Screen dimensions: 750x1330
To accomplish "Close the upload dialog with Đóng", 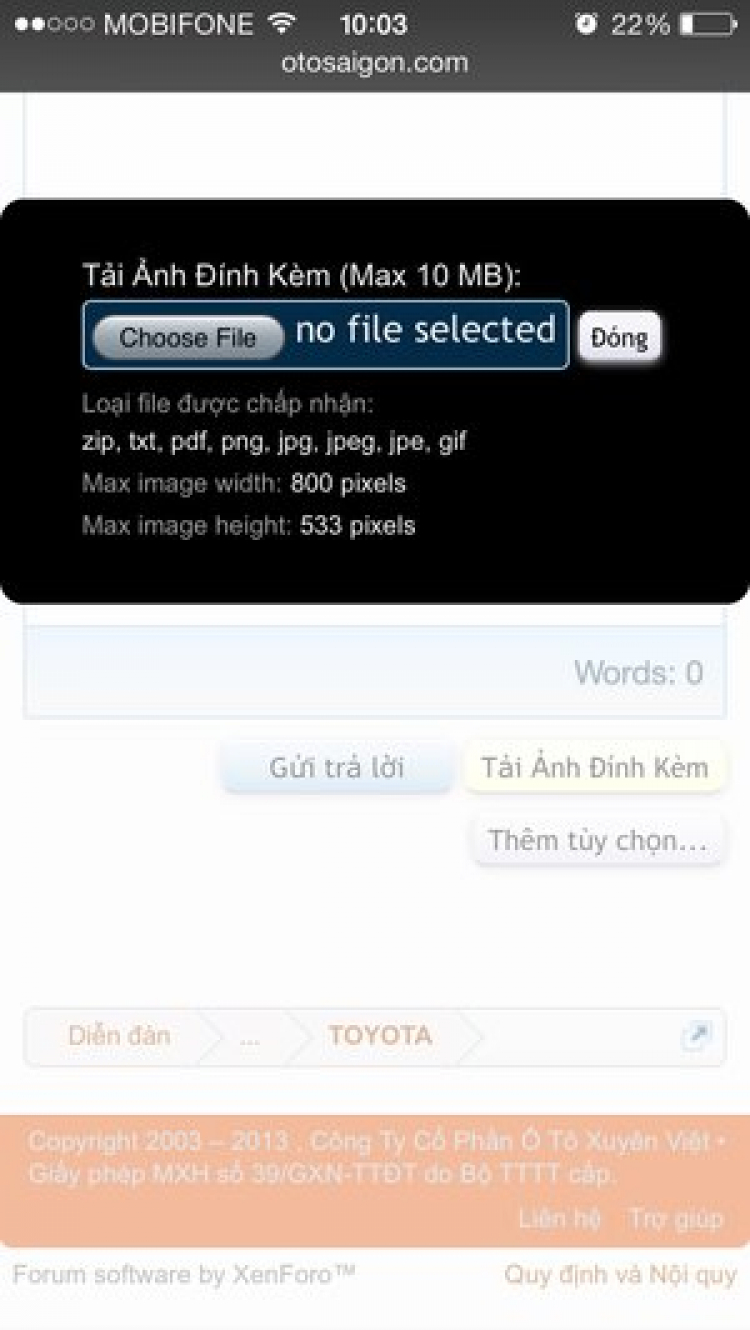I will [x=619, y=338].
